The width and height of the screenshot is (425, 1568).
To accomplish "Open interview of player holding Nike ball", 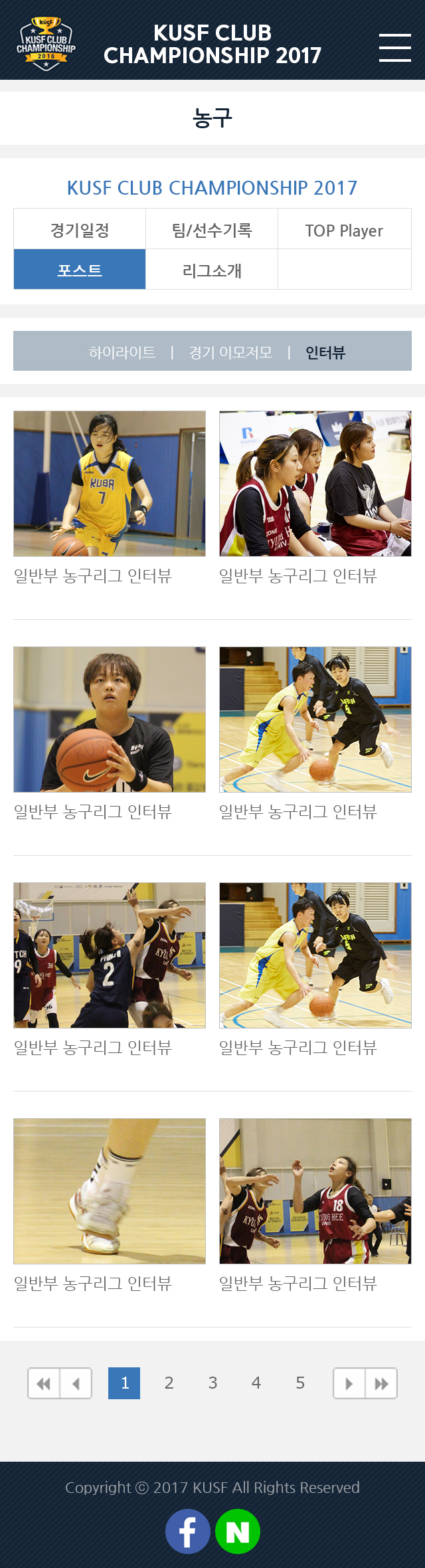I will point(110,720).
